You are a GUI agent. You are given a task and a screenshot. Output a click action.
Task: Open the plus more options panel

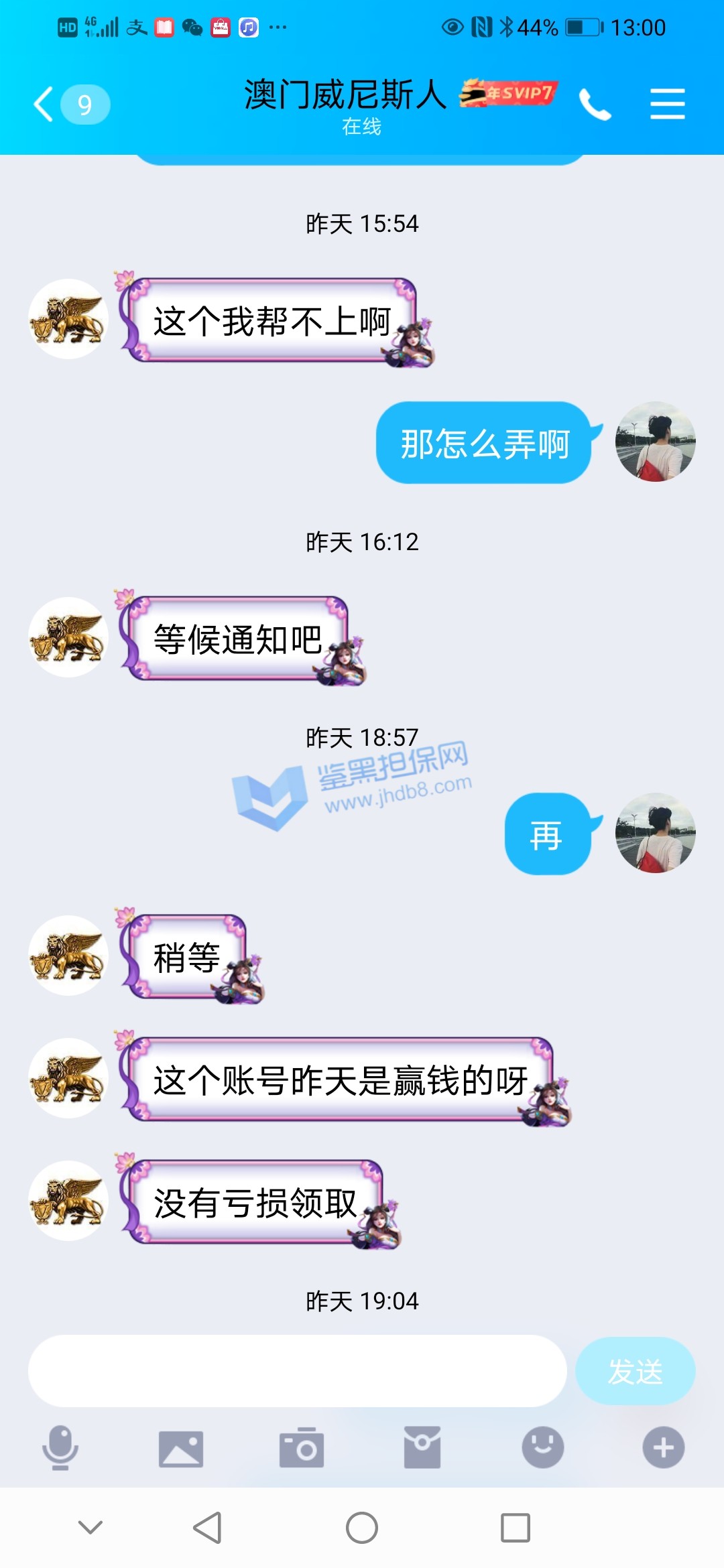pyautogui.click(x=664, y=1447)
